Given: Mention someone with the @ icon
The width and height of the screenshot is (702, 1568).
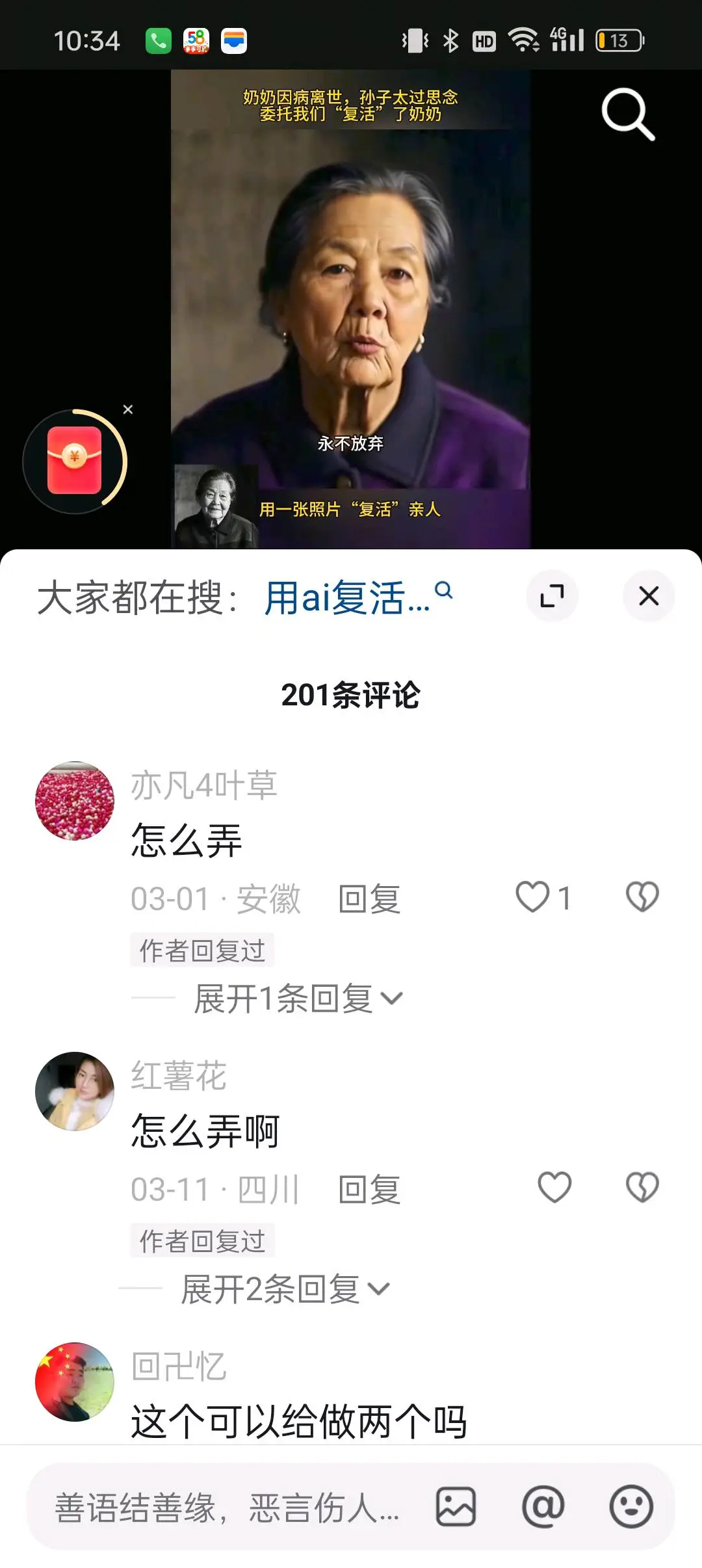Looking at the screenshot, I should click(543, 1507).
